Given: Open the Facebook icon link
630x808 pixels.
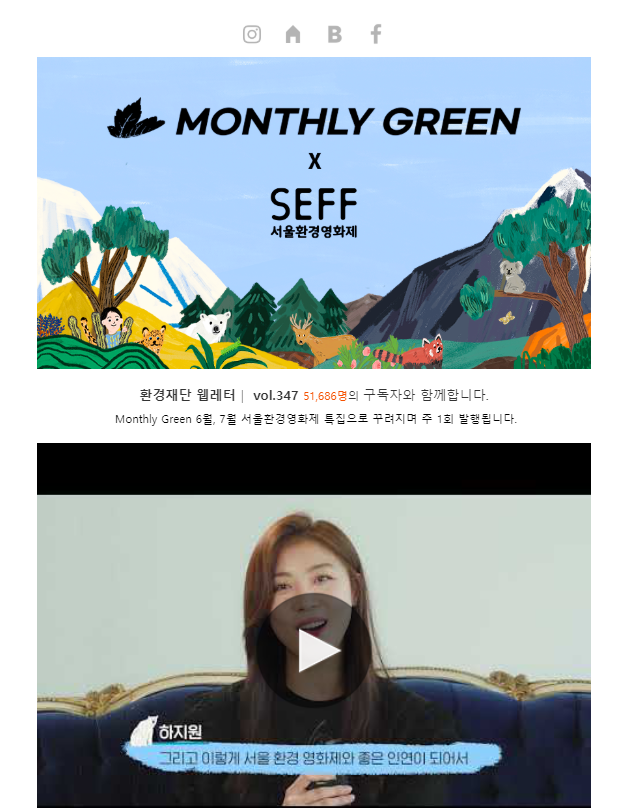Looking at the screenshot, I should pos(376,35).
